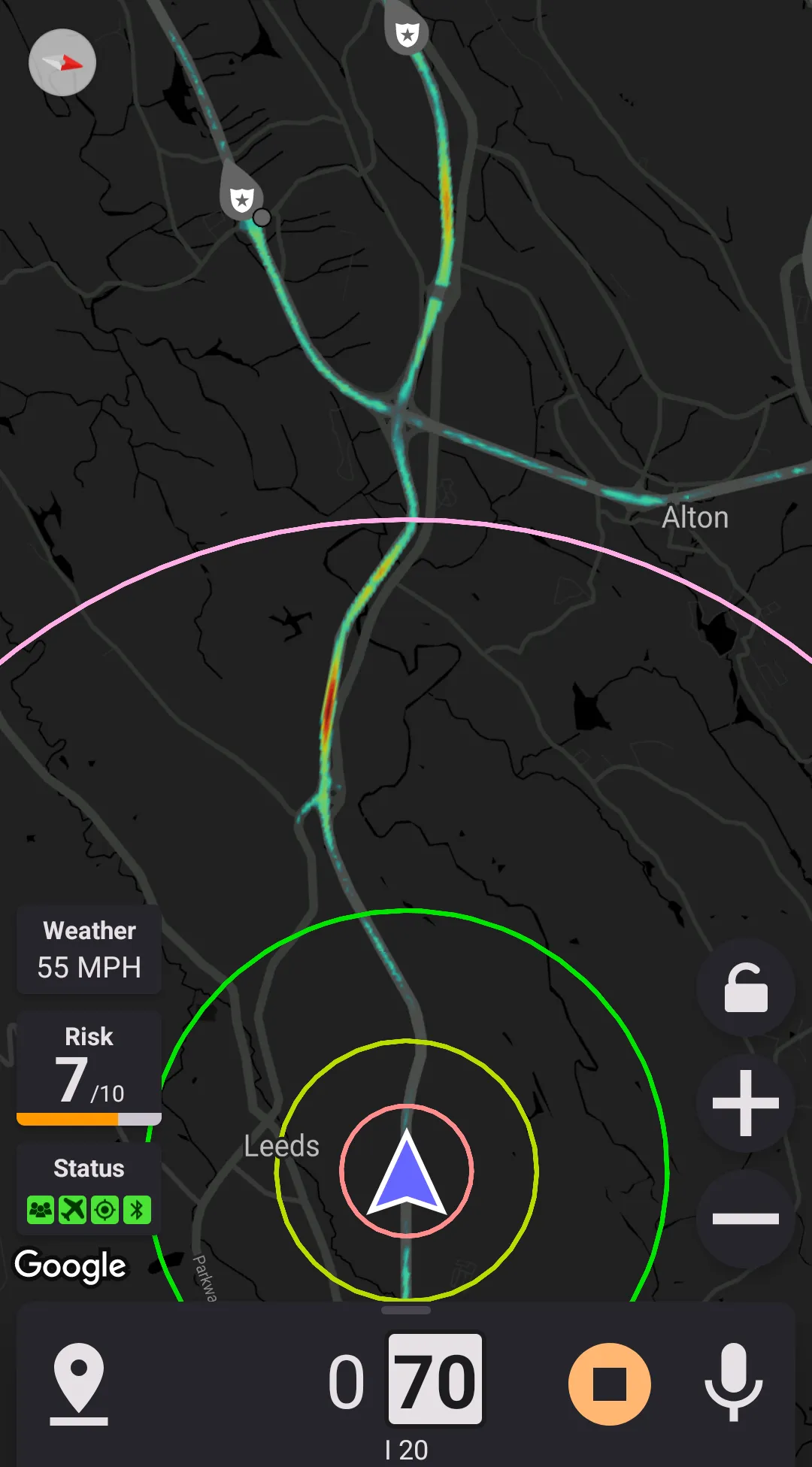
Task: Select the police marker near the gray dot
Action: [x=241, y=198]
